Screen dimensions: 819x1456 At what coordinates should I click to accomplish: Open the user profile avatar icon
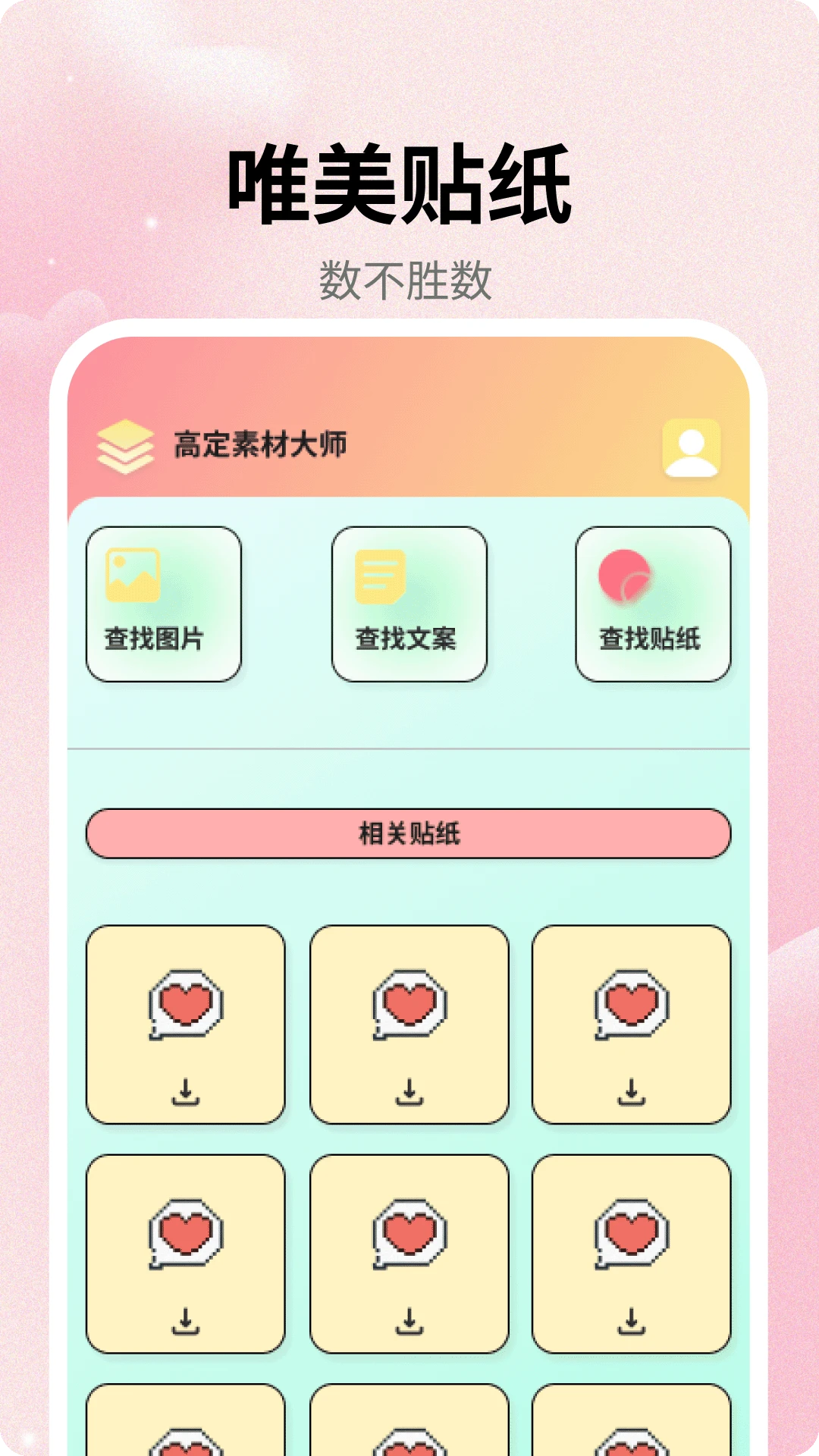click(691, 449)
